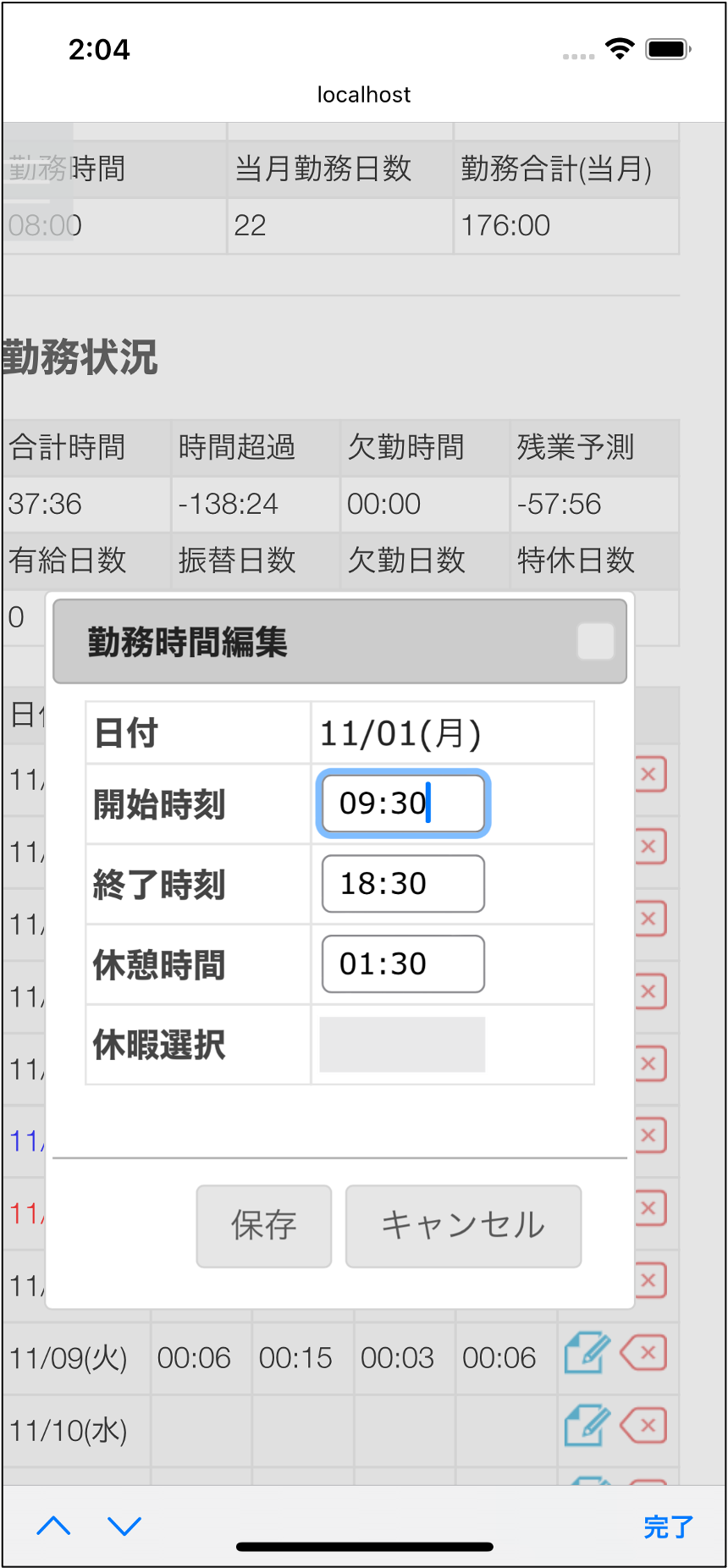Close the 勤務時間編集 dialog
728x1568 pixels.
[595, 642]
